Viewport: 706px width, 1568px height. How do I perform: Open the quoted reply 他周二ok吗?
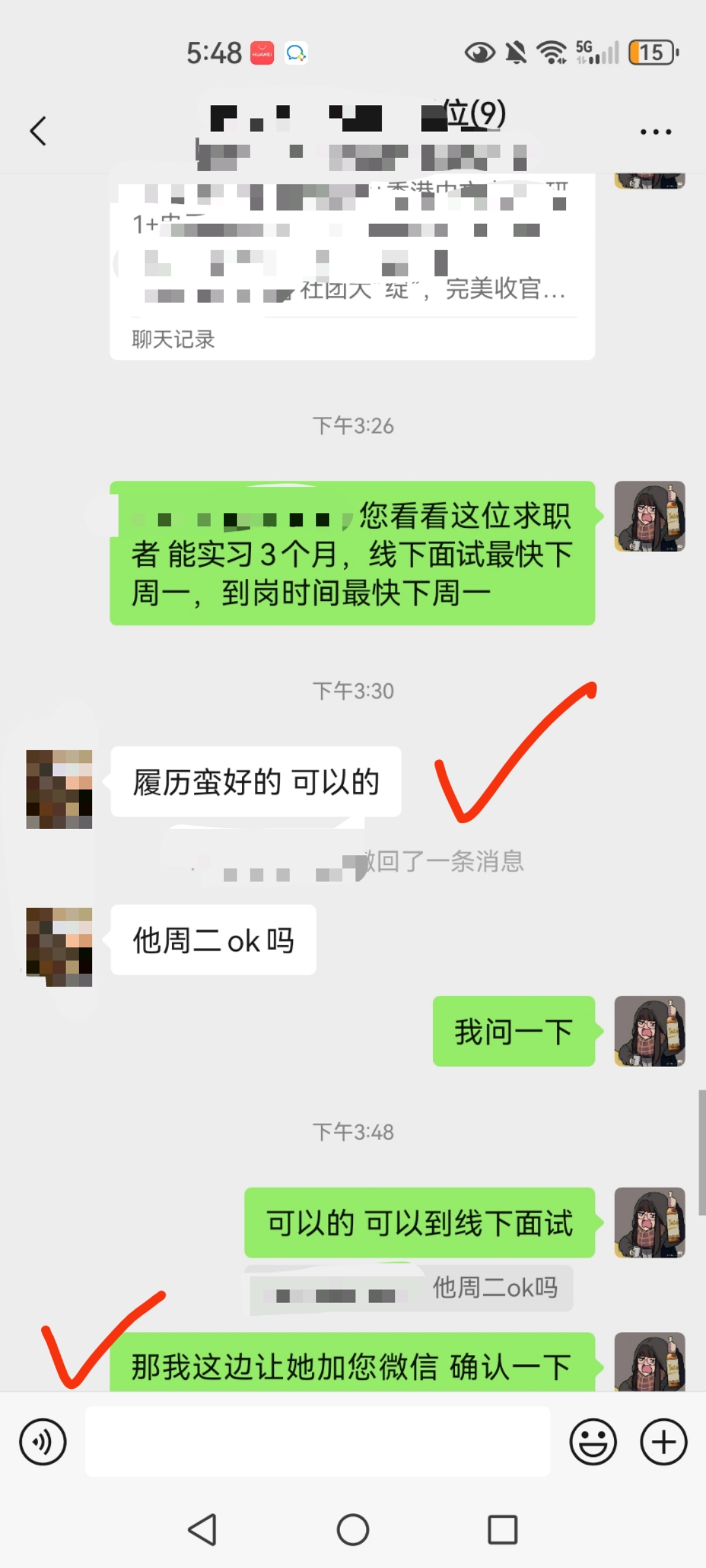coord(411,1288)
